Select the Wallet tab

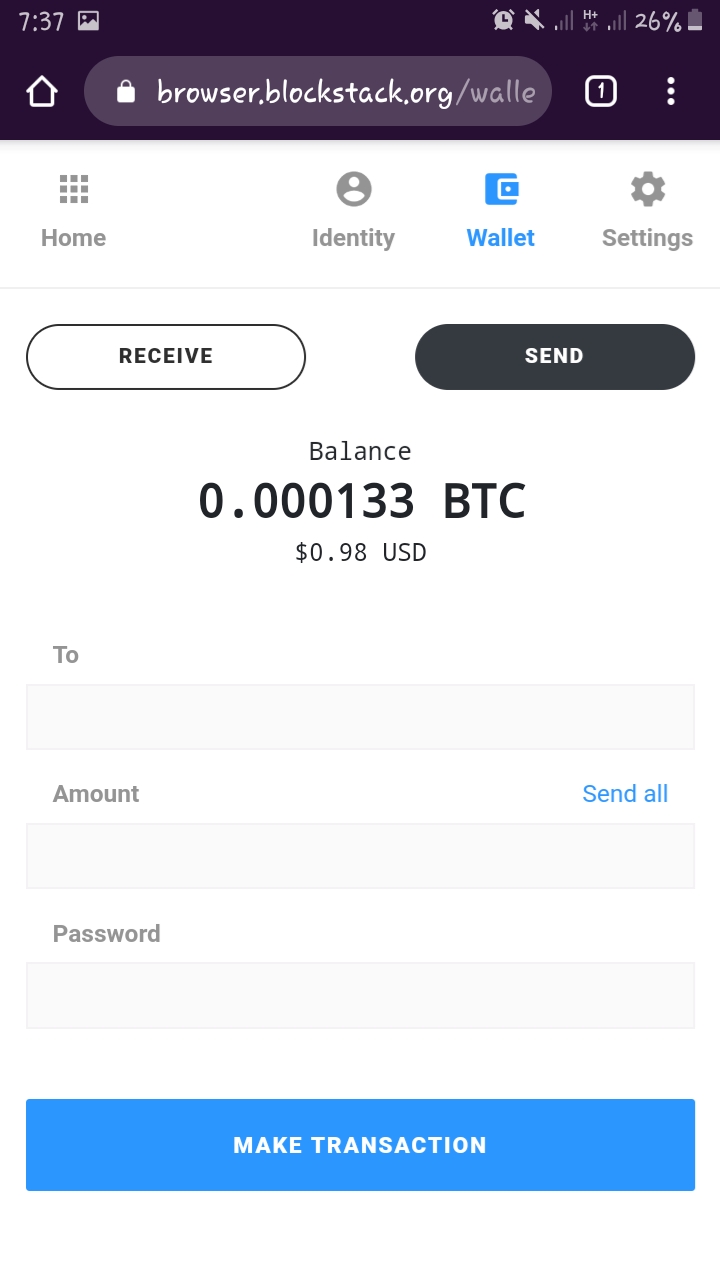[500, 211]
